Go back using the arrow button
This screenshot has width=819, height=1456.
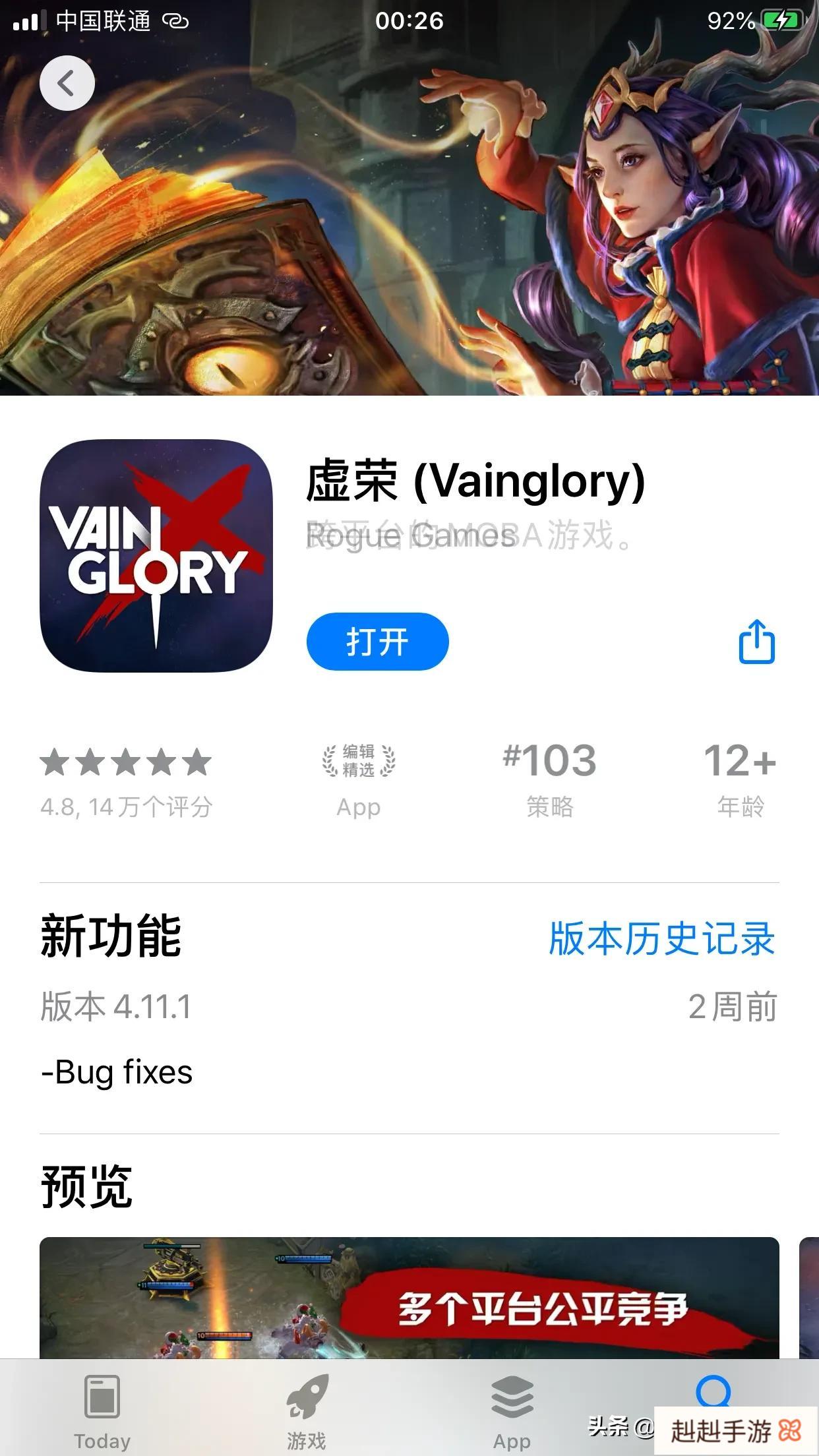pos(67,83)
